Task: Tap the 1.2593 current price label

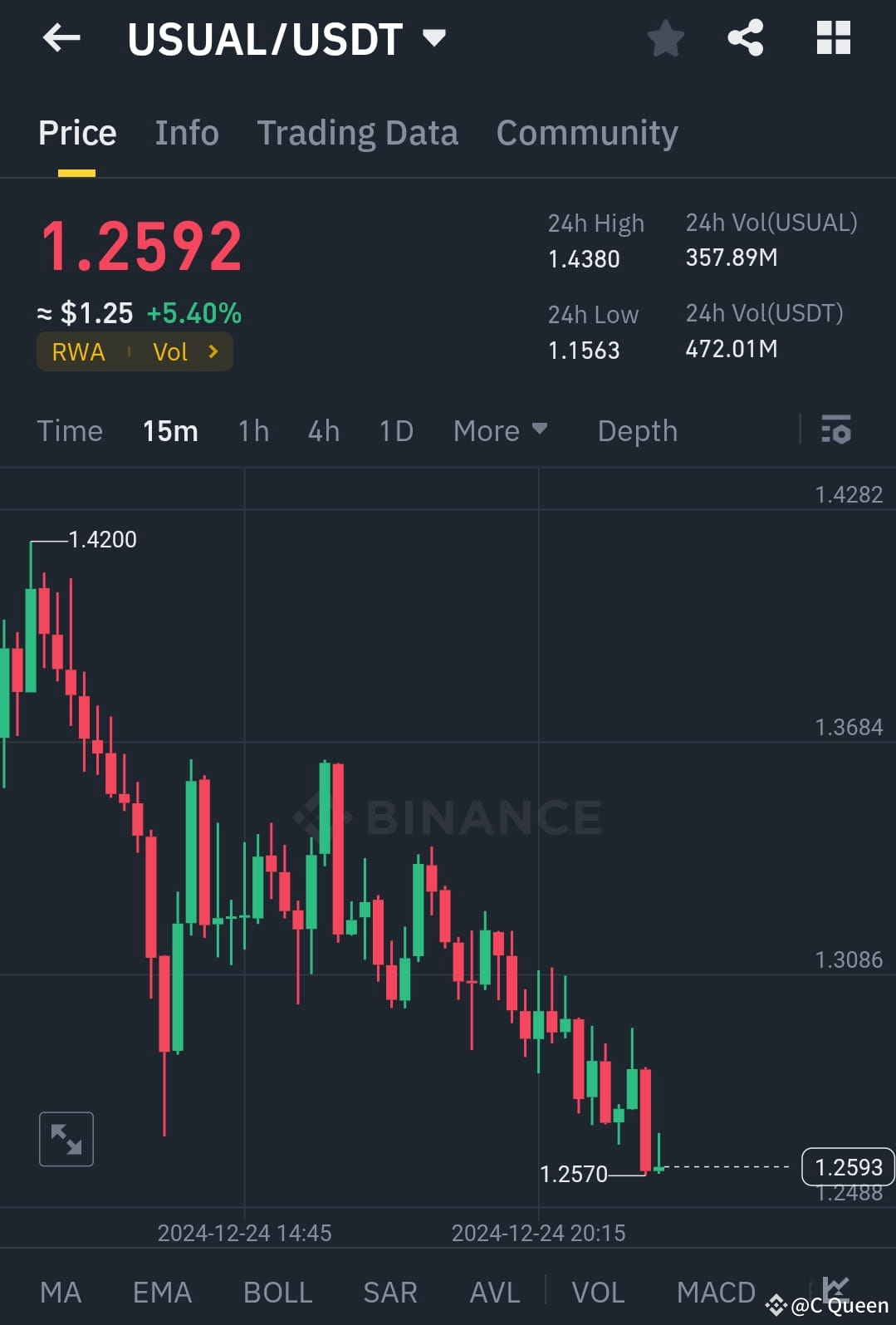Action: pyautogui.click(x=846, y=1167)
